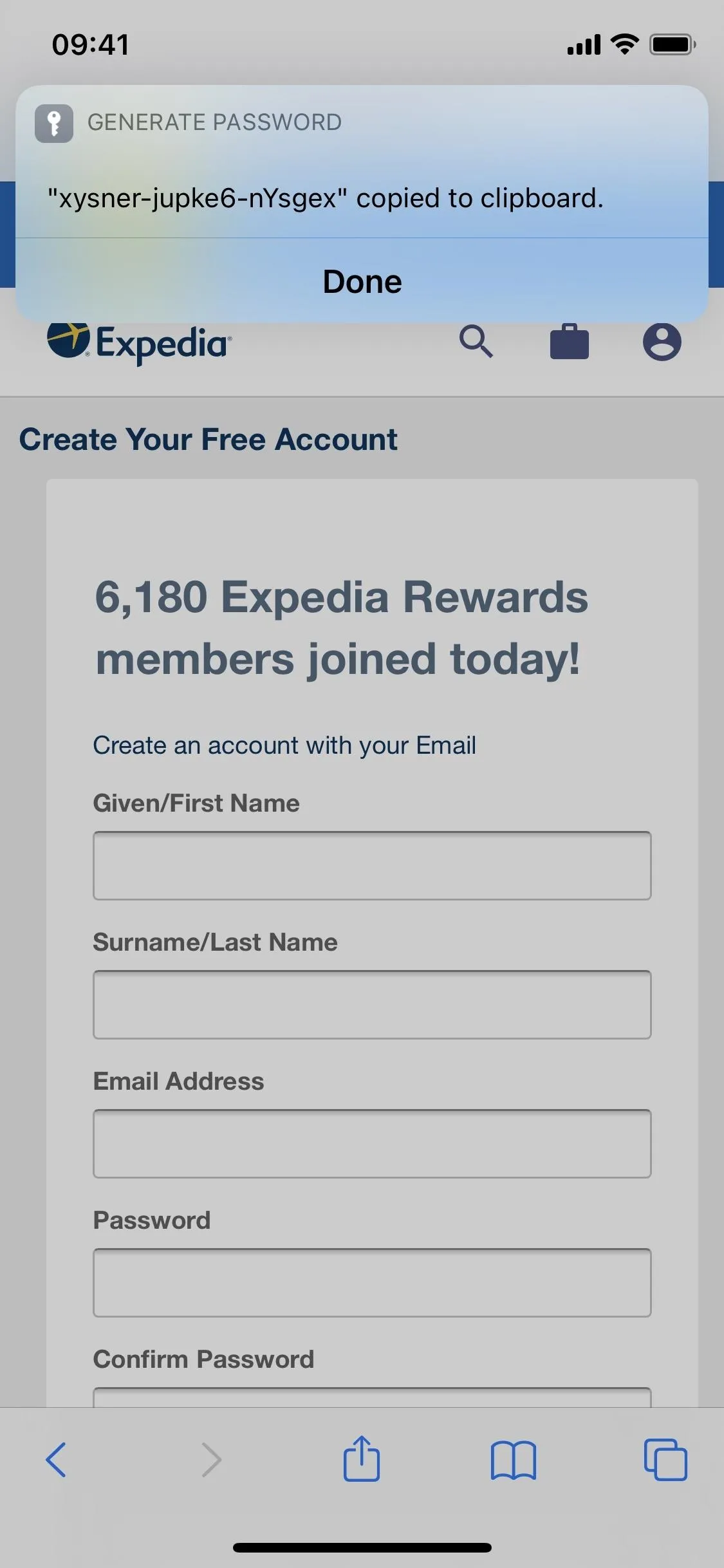This screenshot has width=724, height=1568.
Task: Select the Email Address field
Action: pos(372,1144)
